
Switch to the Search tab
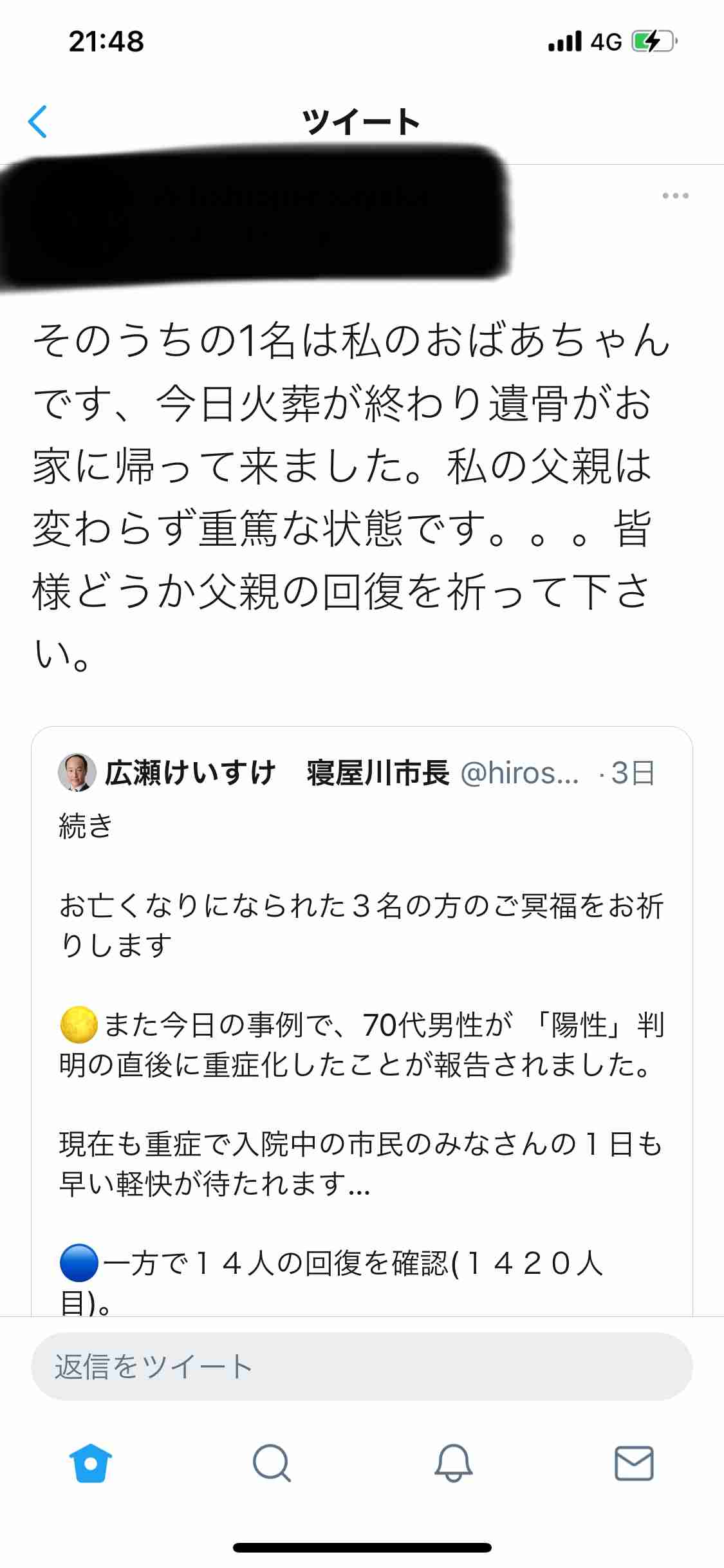pyautogui.click(x=272, y=1463)
